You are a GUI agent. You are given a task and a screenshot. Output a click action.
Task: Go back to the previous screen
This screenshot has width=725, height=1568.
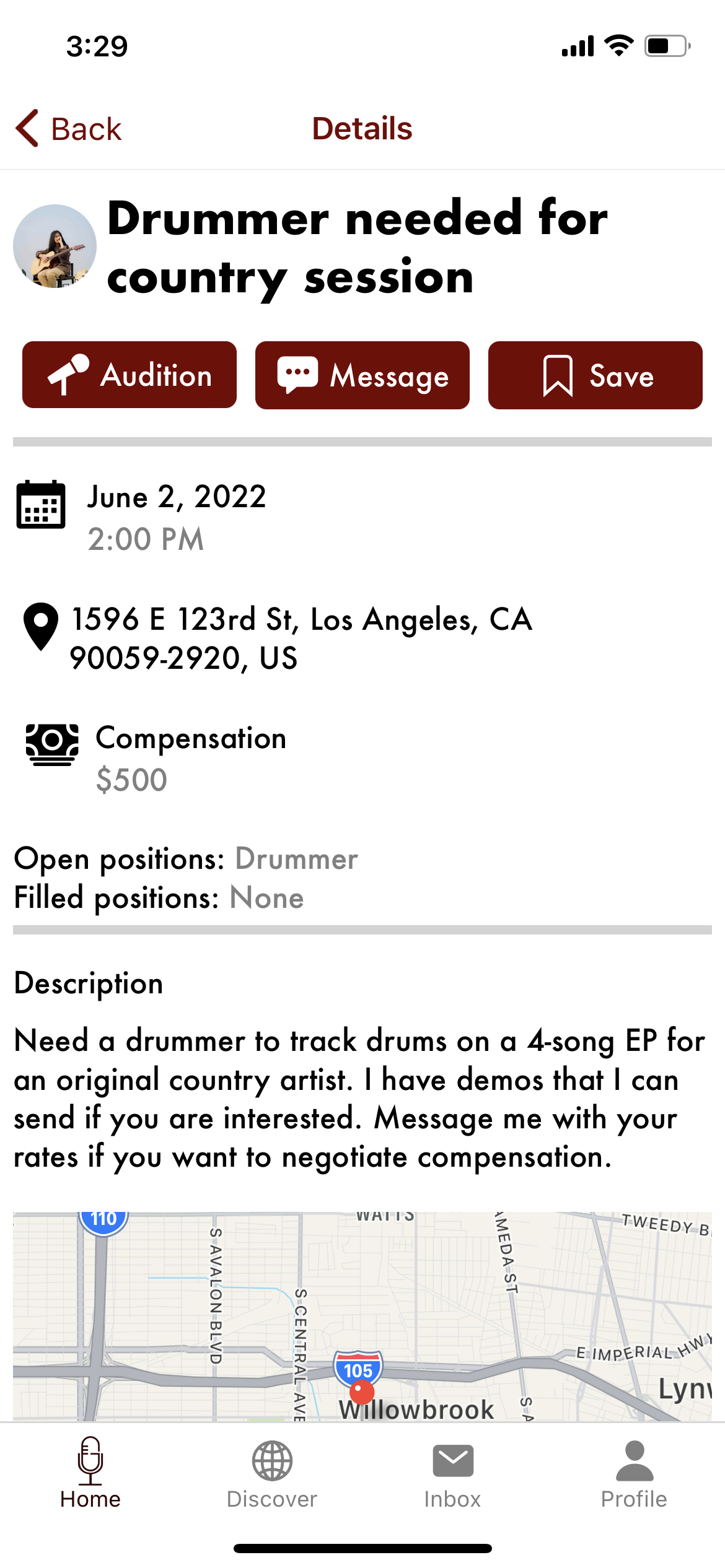(68, 129)
